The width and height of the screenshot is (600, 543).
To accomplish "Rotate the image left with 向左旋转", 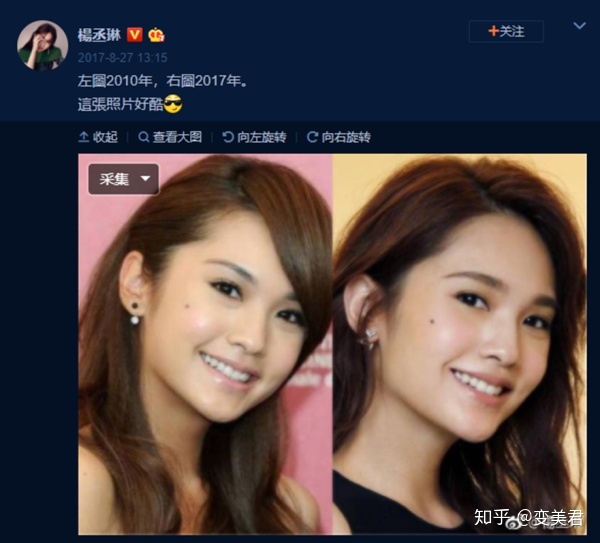I will point(254,137).
